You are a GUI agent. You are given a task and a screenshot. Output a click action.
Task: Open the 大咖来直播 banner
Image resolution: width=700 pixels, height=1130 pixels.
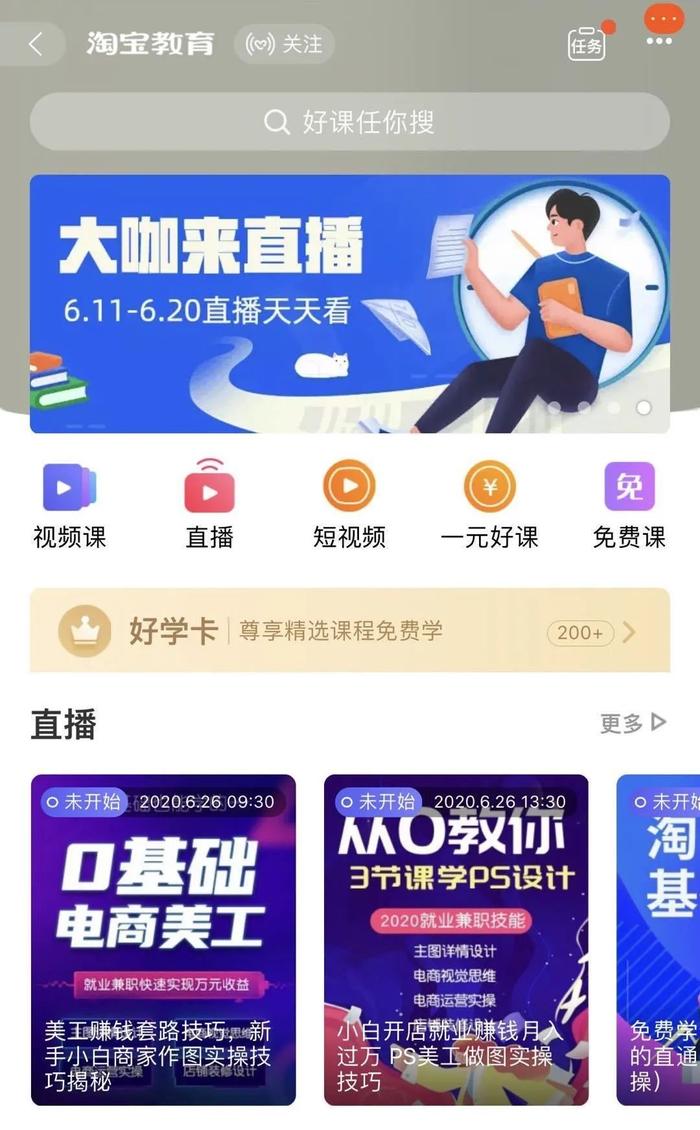tap(350, 303)
